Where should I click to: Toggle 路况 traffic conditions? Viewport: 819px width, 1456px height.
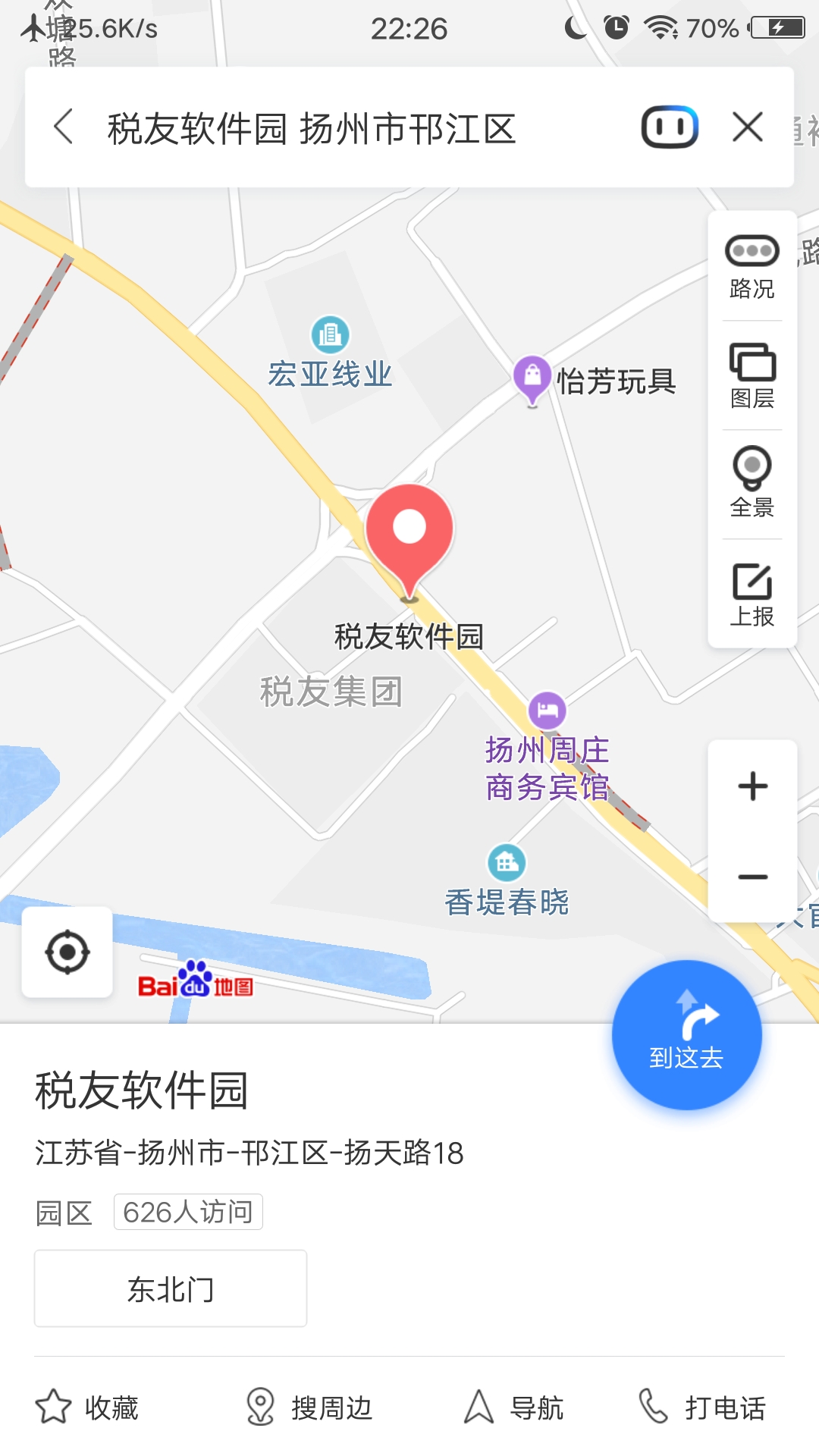coord(752,266)
